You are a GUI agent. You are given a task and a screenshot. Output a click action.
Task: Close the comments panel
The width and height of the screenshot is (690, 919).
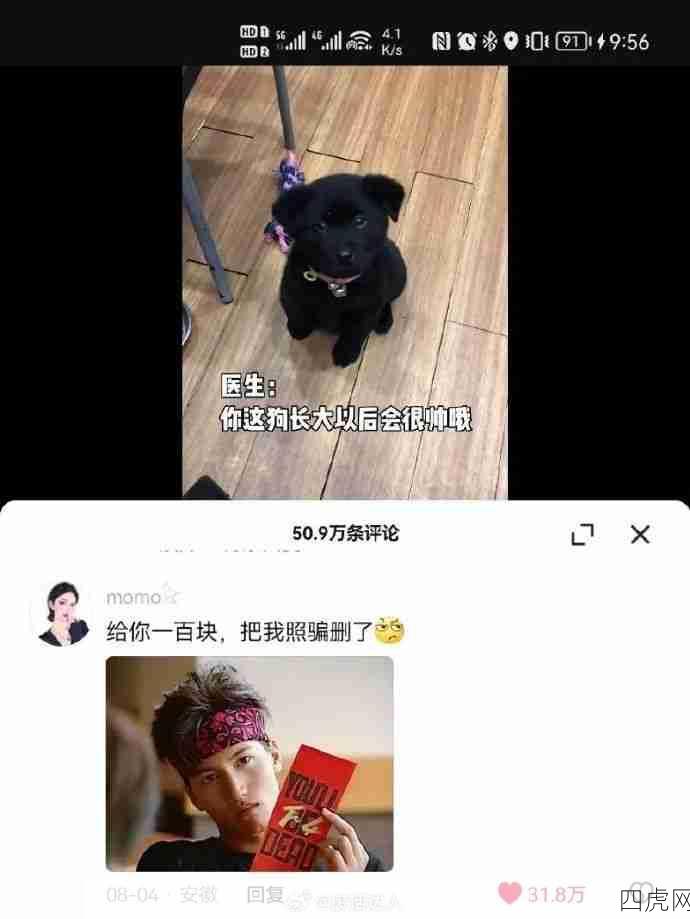click(x=640, y=534)
